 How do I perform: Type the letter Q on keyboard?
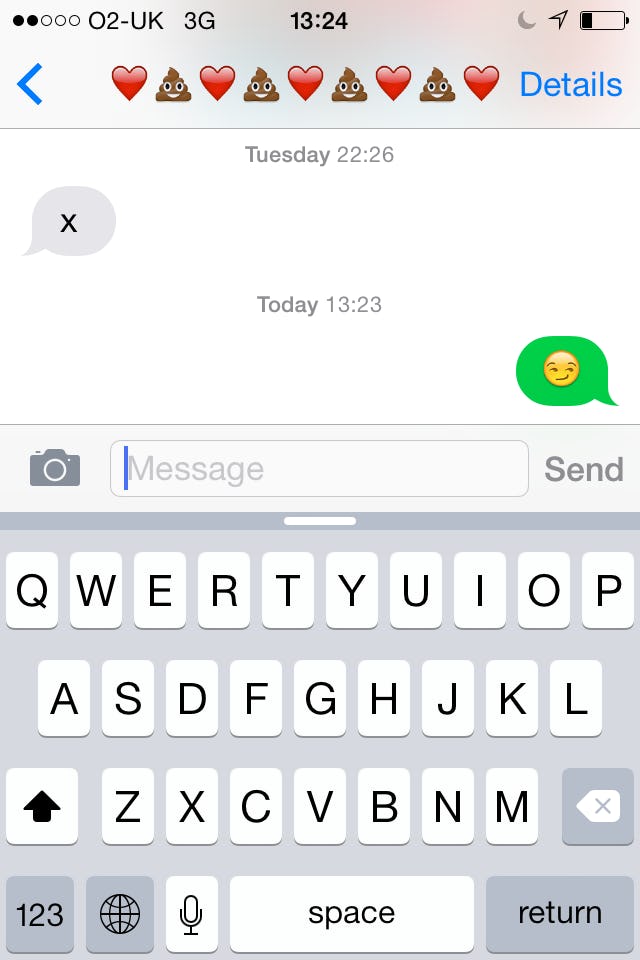click(x=32, y=591)
